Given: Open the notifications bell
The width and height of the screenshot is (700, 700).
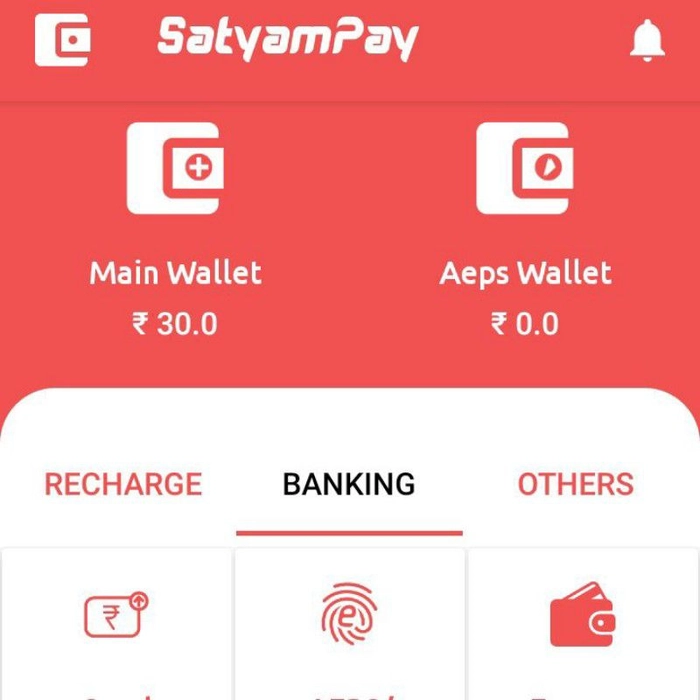Looking at the screenshot, I should pos(647,41).
